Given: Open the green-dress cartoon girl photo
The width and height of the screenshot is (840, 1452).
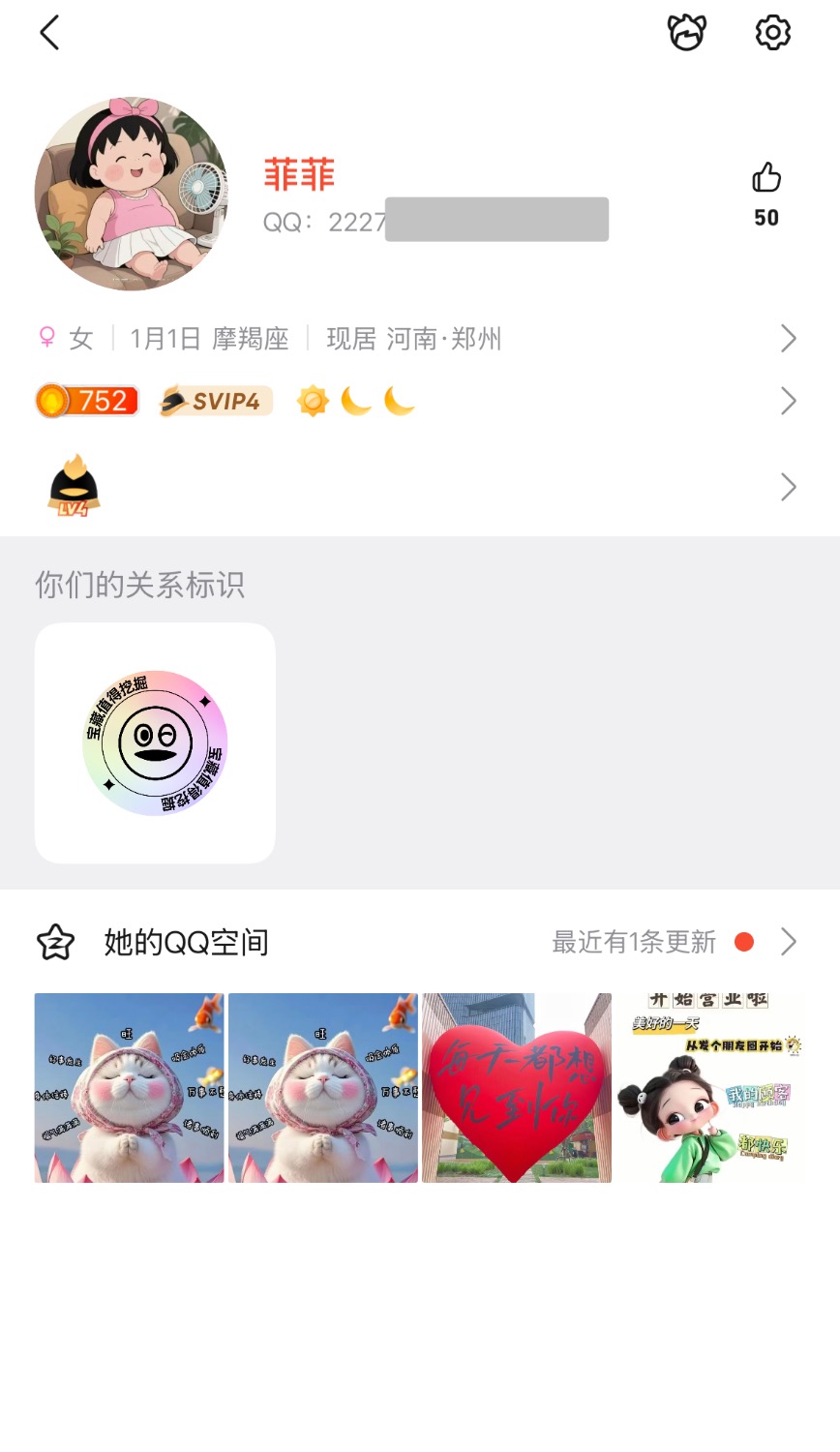Looking at the screenshot, I should 710,1088.
